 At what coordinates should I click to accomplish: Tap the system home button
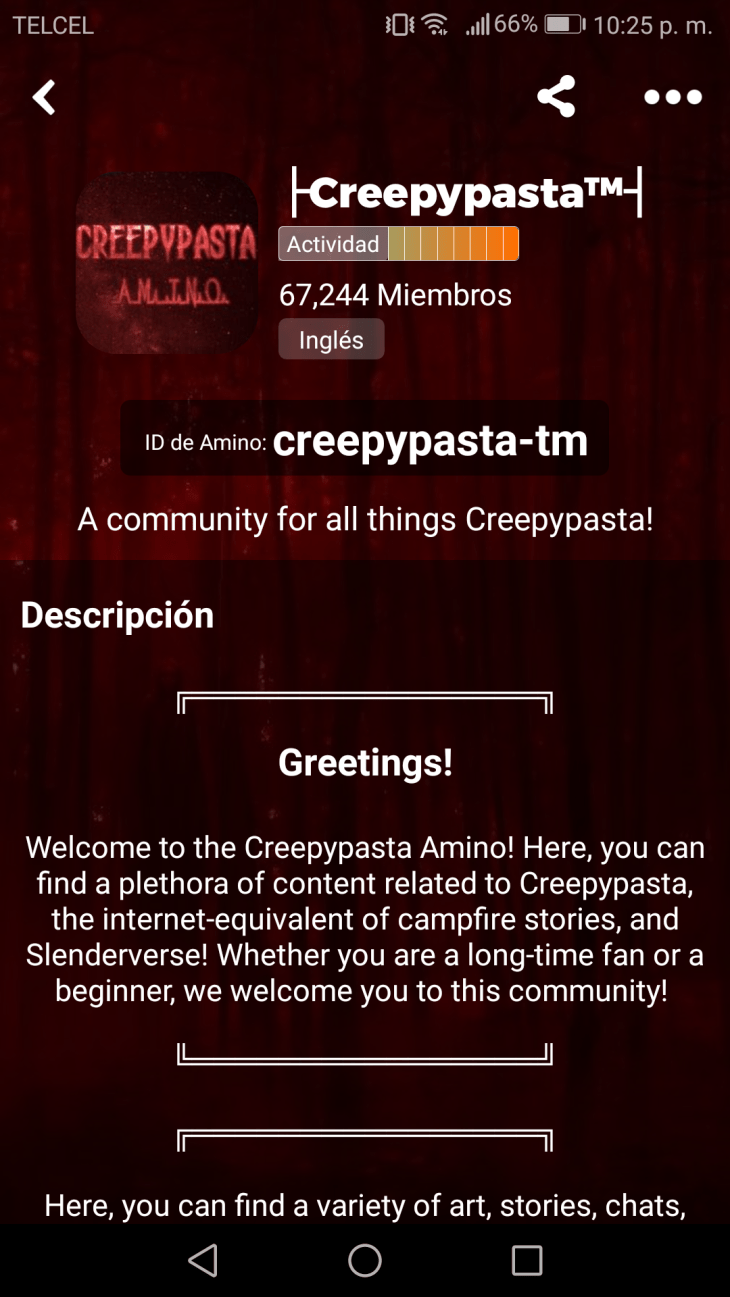point(365,1260)
